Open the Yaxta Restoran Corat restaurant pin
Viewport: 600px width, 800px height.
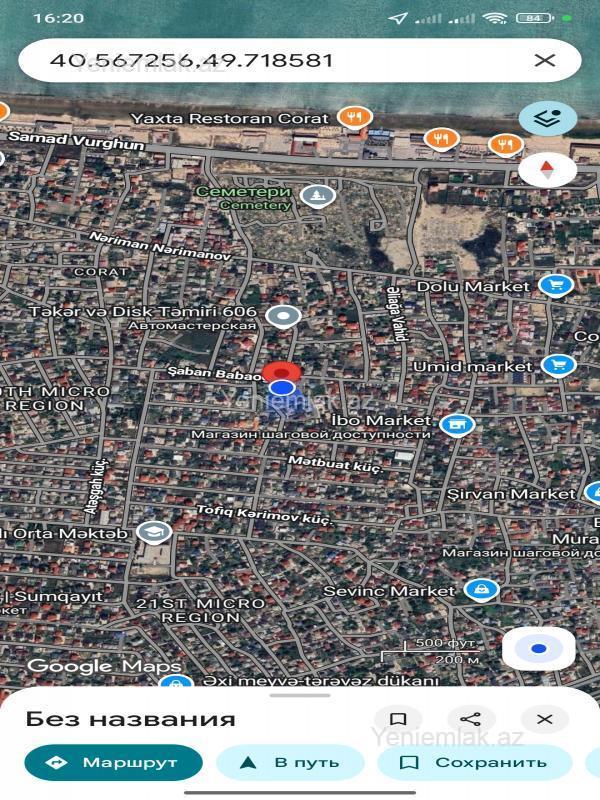click(352, 117)
